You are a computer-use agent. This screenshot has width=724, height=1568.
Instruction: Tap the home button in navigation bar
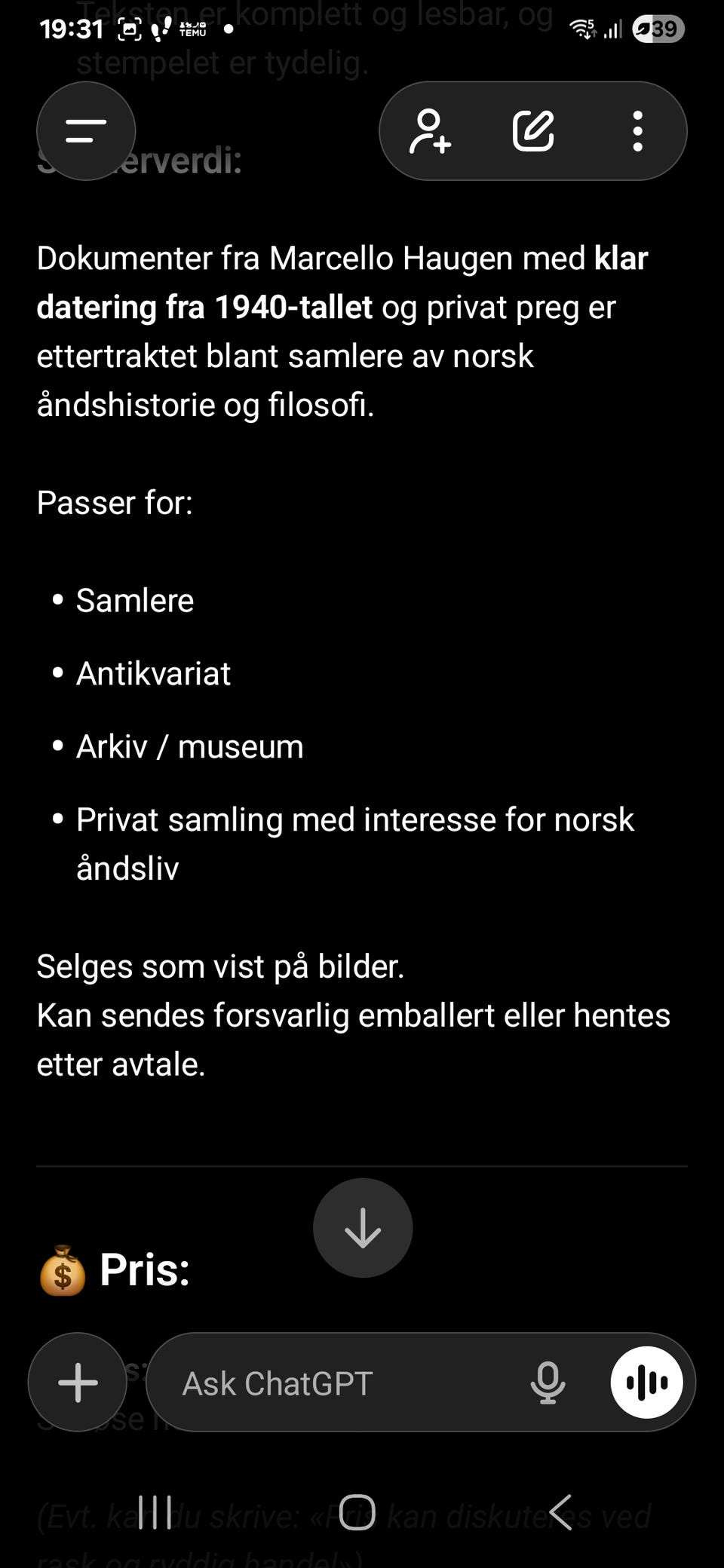[x=357, y=1512]
